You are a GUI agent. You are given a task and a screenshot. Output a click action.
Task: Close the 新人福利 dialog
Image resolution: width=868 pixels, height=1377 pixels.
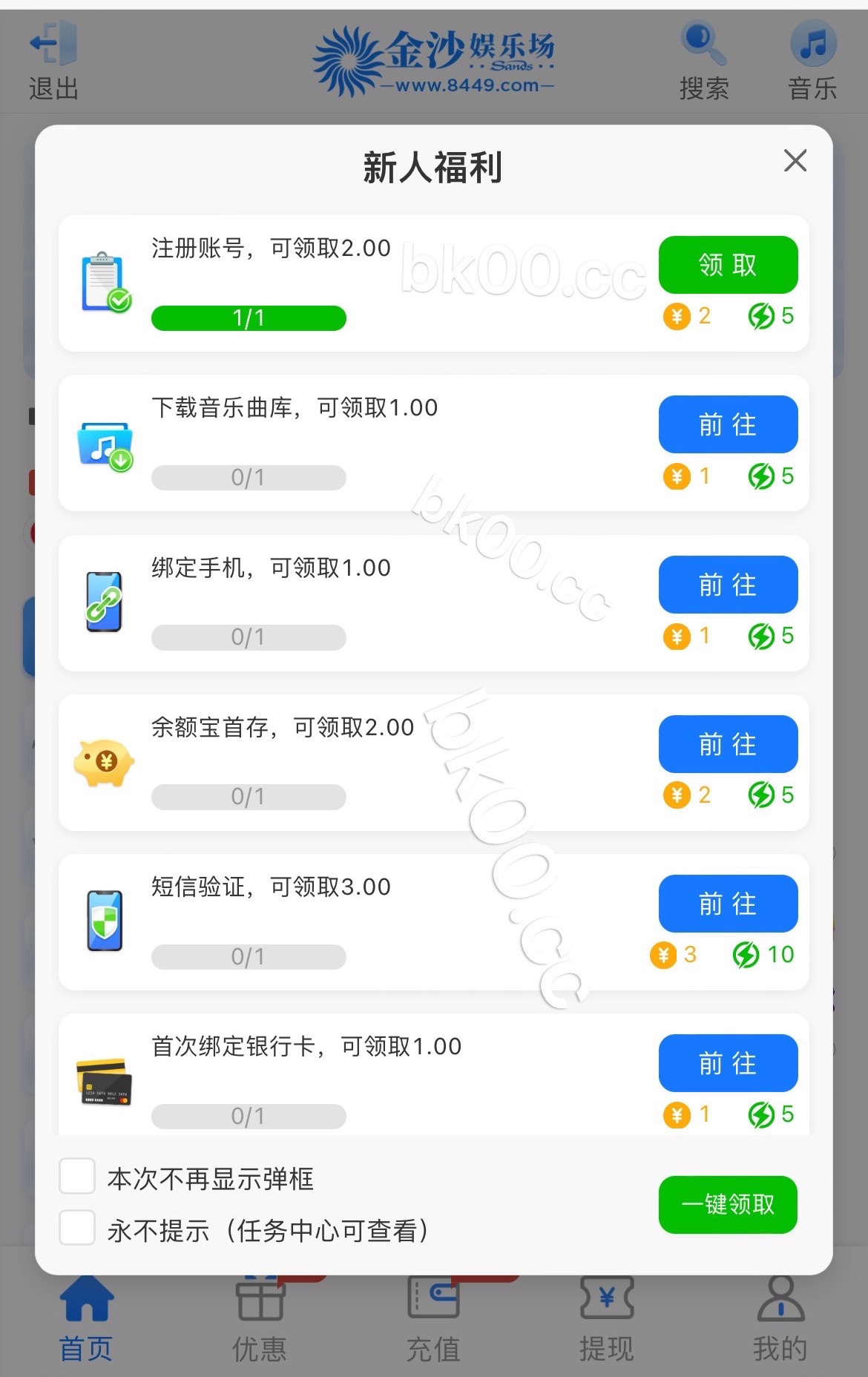pyautogui.click(x=795, y=160)
